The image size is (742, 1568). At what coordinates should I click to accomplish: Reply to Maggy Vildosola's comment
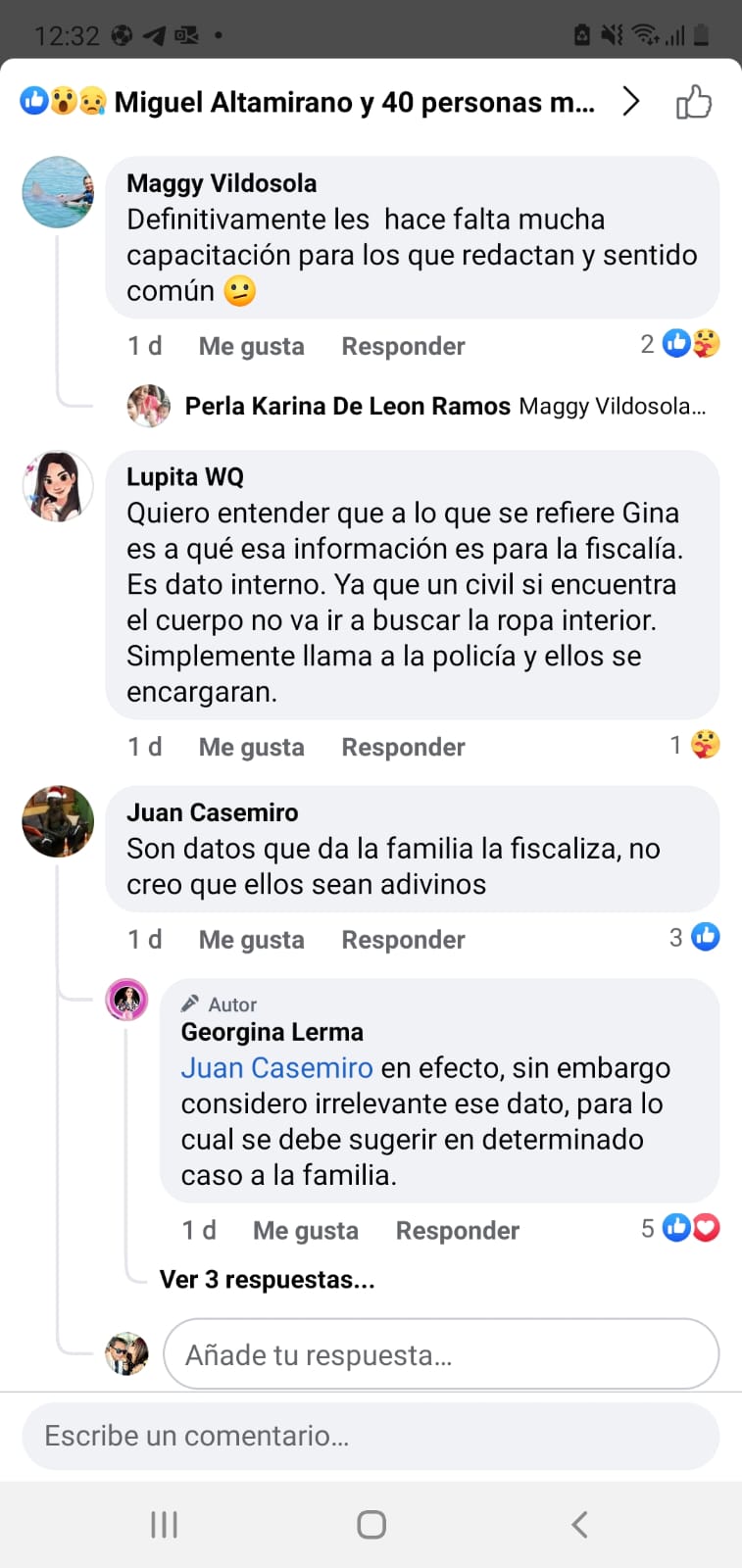(x=403, y=346)
